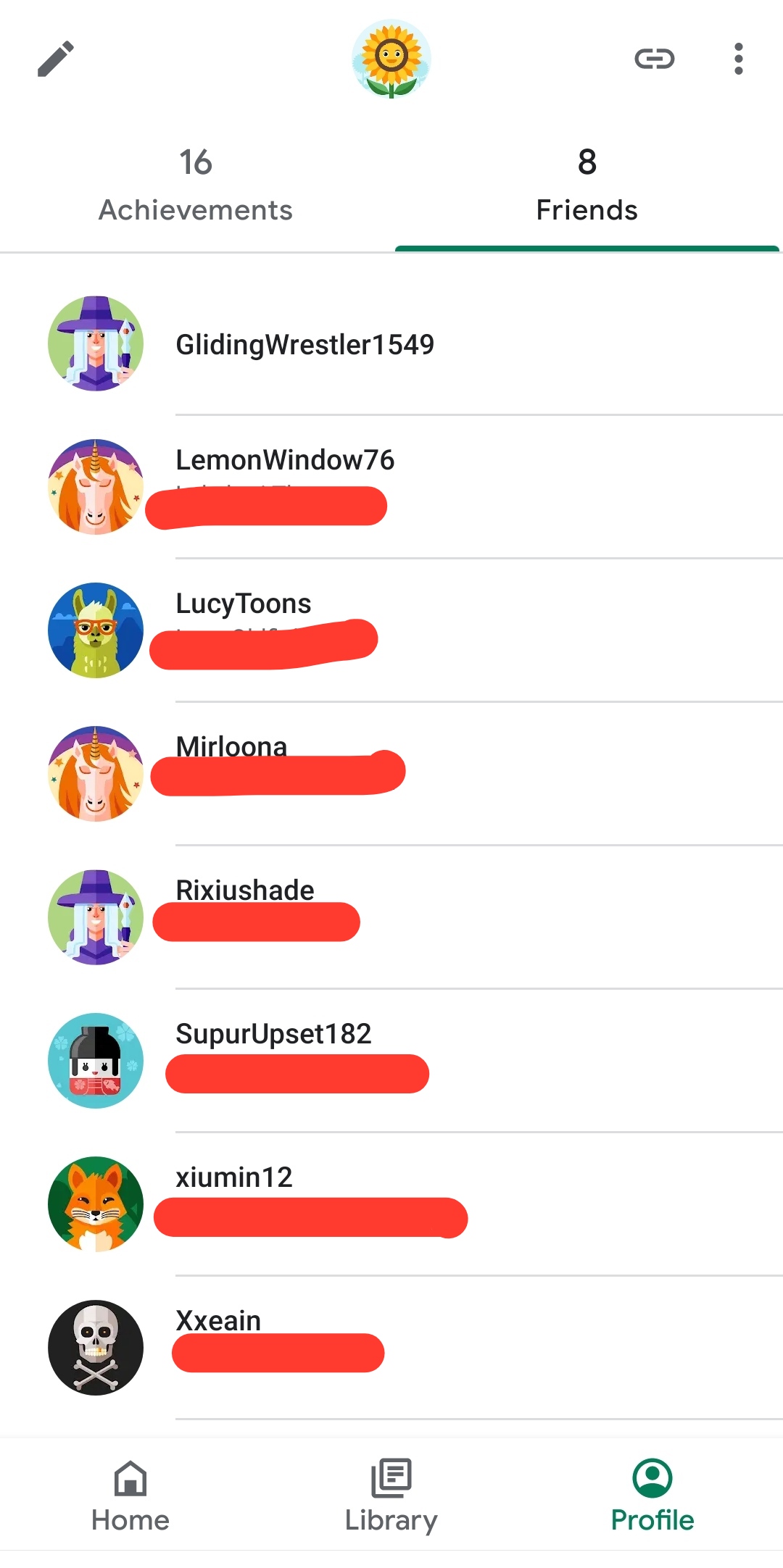View LucyToons' profile
The image size is (783, 1568).
pyautogui.click(x=391, y=630)
